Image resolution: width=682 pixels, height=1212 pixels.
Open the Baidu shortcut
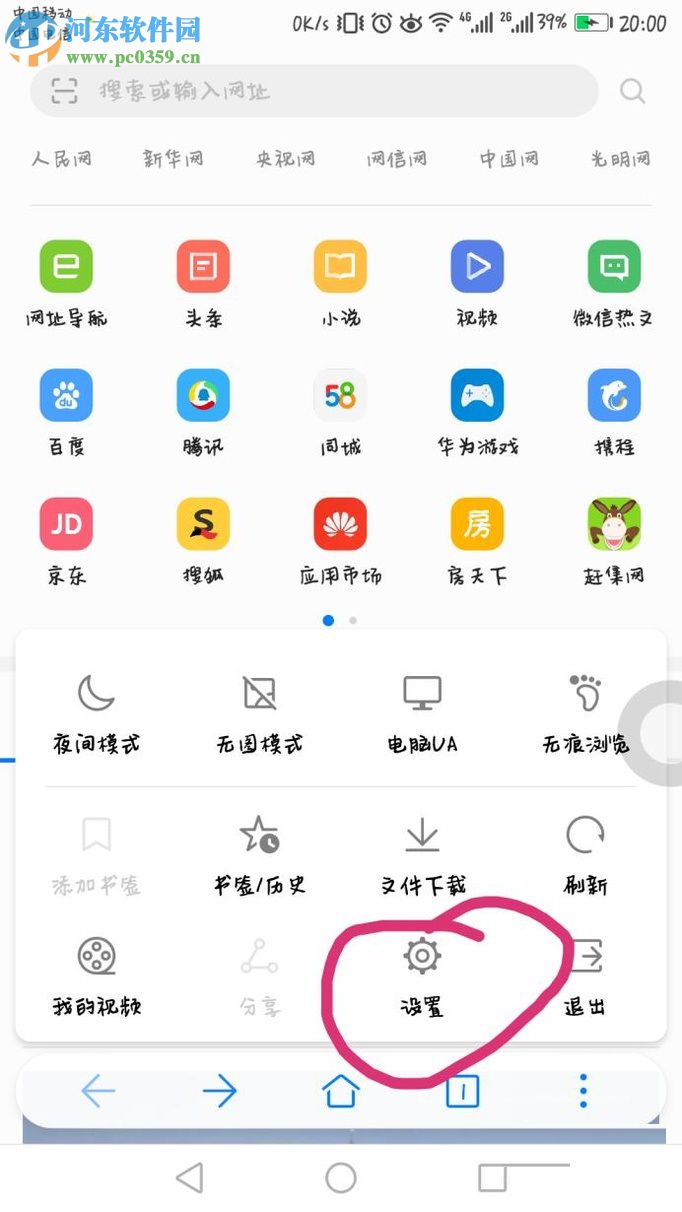(66, 411)
